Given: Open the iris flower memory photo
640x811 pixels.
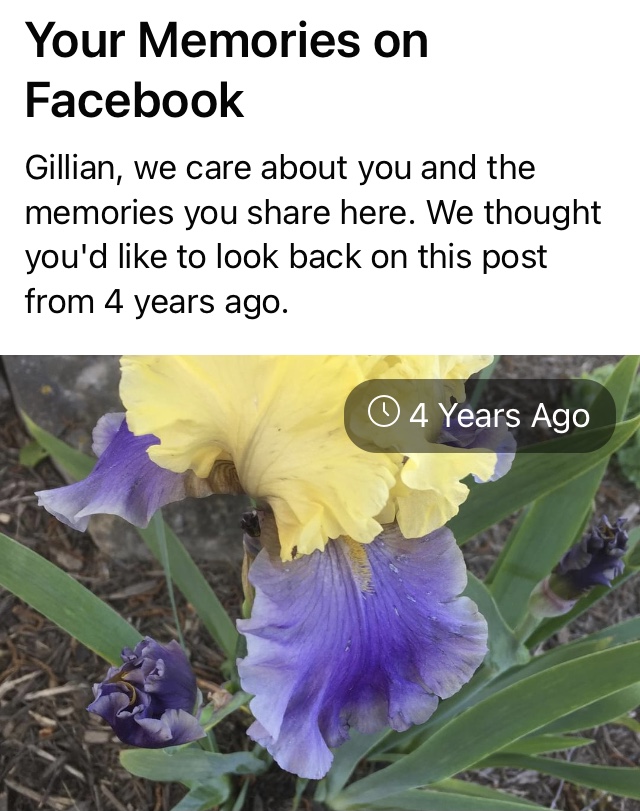Looking at the screenshot, I should pyautogui.click(x=320, y=600).
